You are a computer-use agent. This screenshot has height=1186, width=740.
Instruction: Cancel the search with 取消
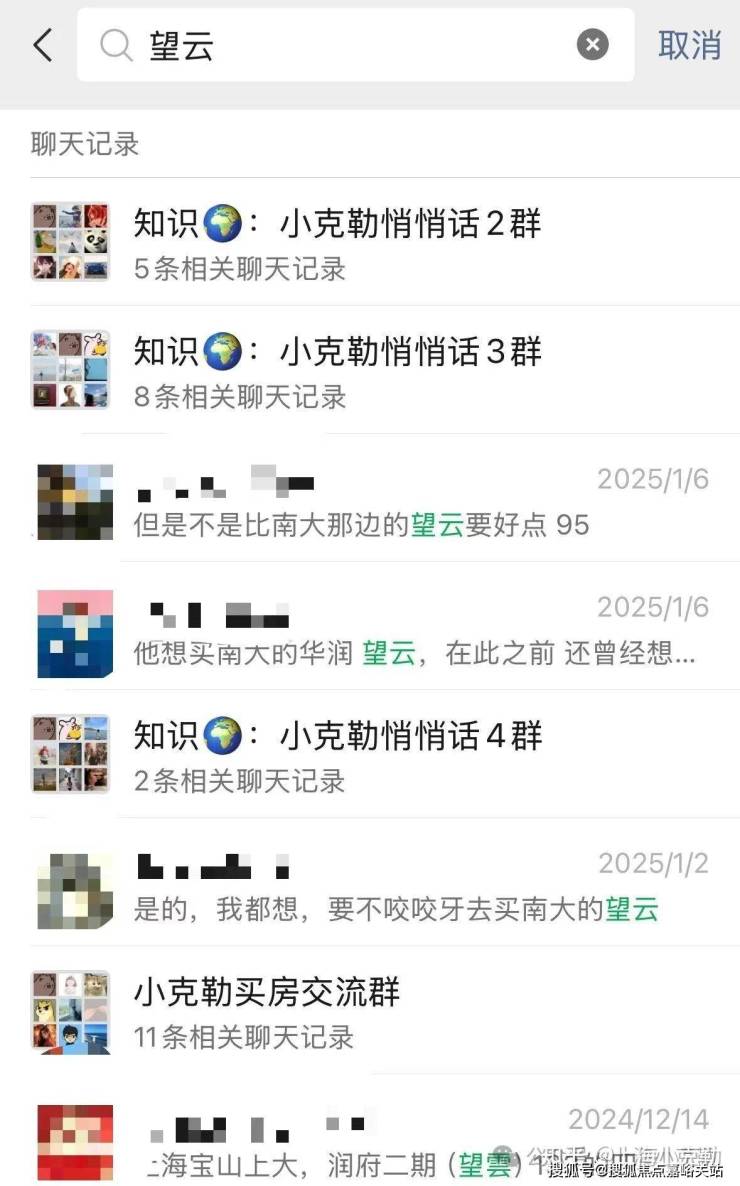click(x=689, y=45)
